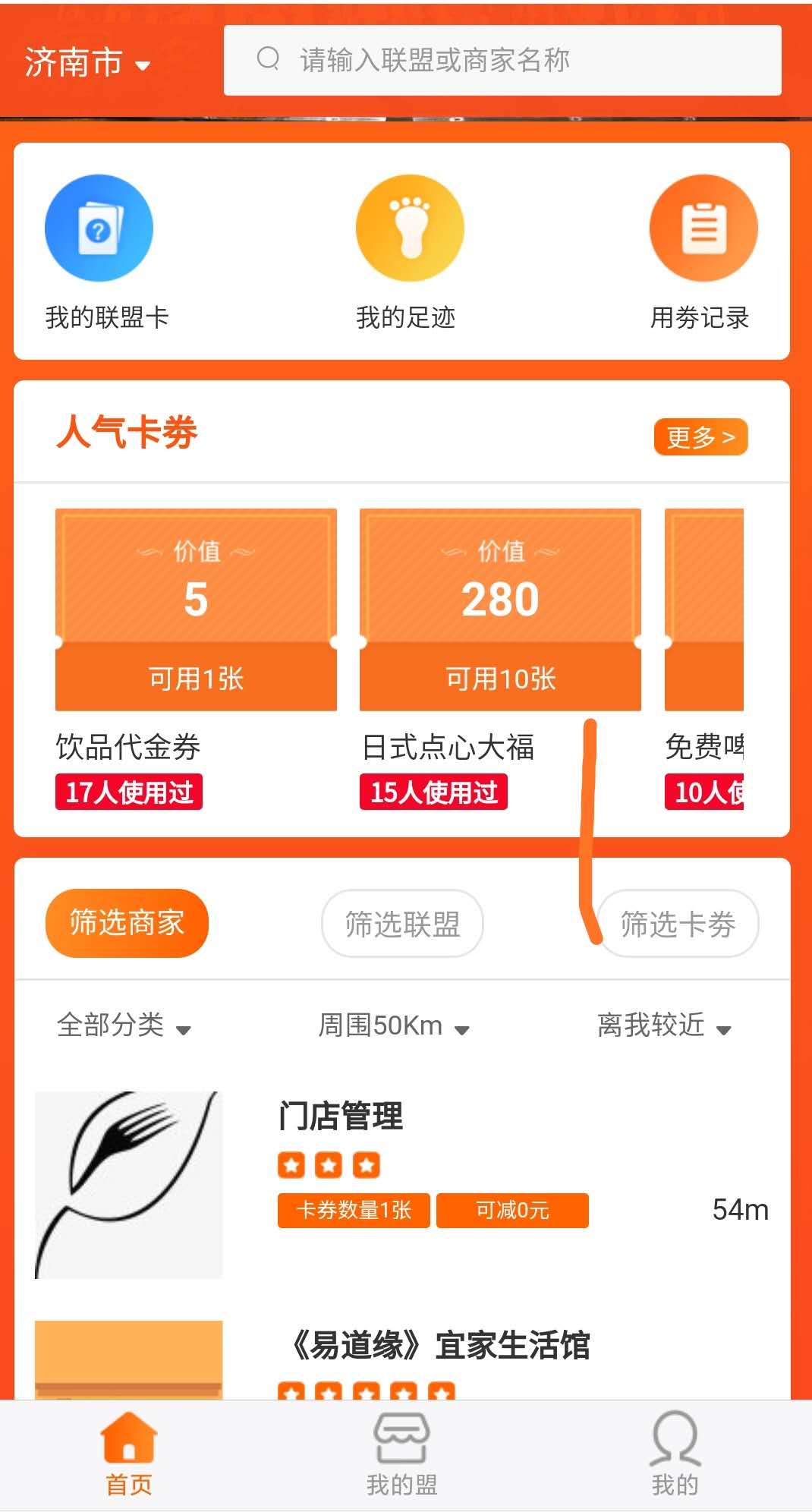Switch to the 我的 profile tab
812x1512 pixels.
pos(675,1454)
